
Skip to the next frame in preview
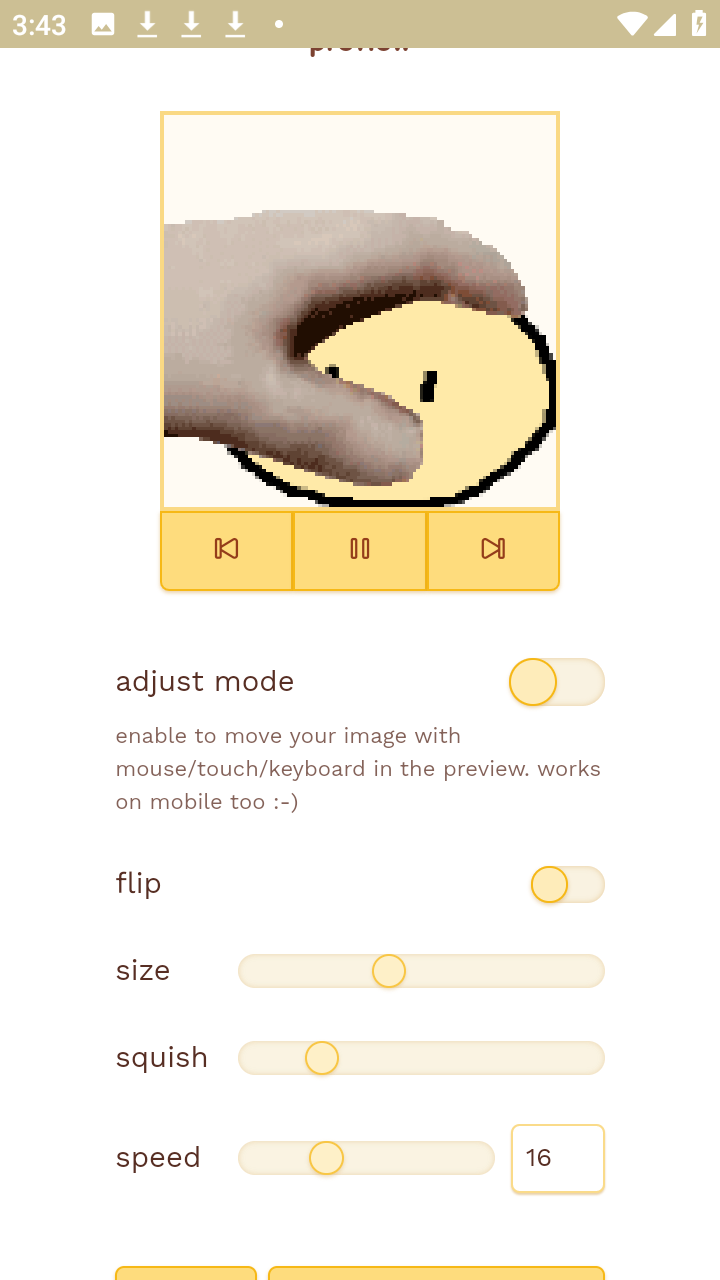click(493, 549)
